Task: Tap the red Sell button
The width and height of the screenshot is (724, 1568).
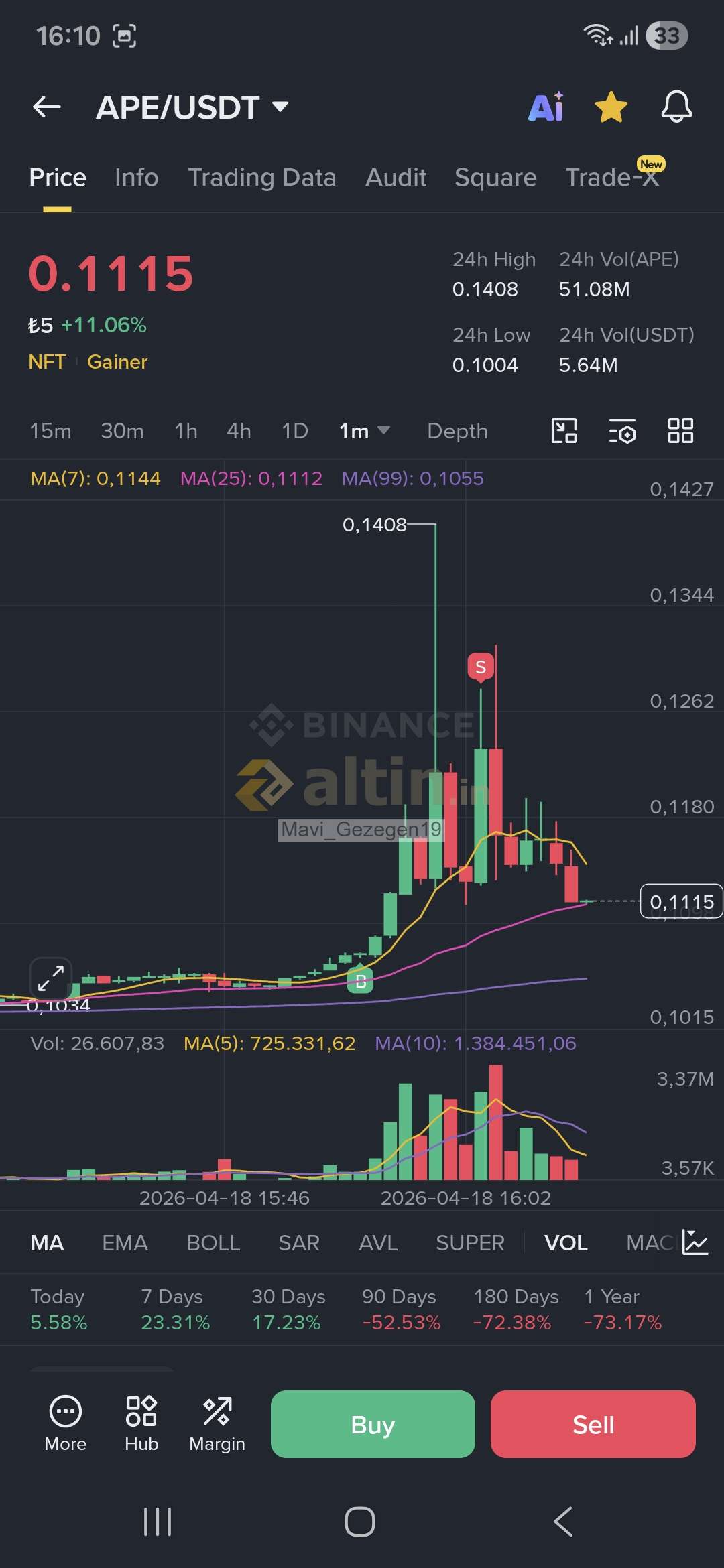Action: pos(593,1424)
